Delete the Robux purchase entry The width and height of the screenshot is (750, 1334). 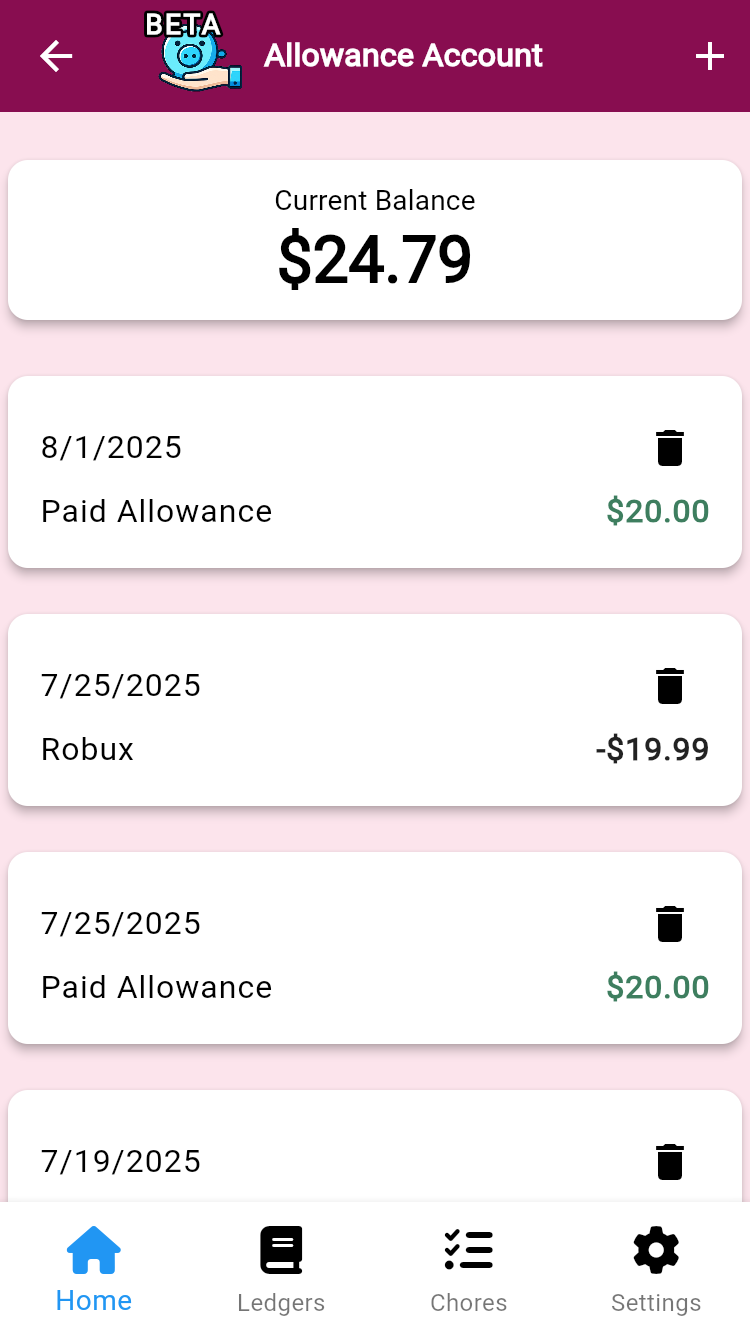coord(669,685)
